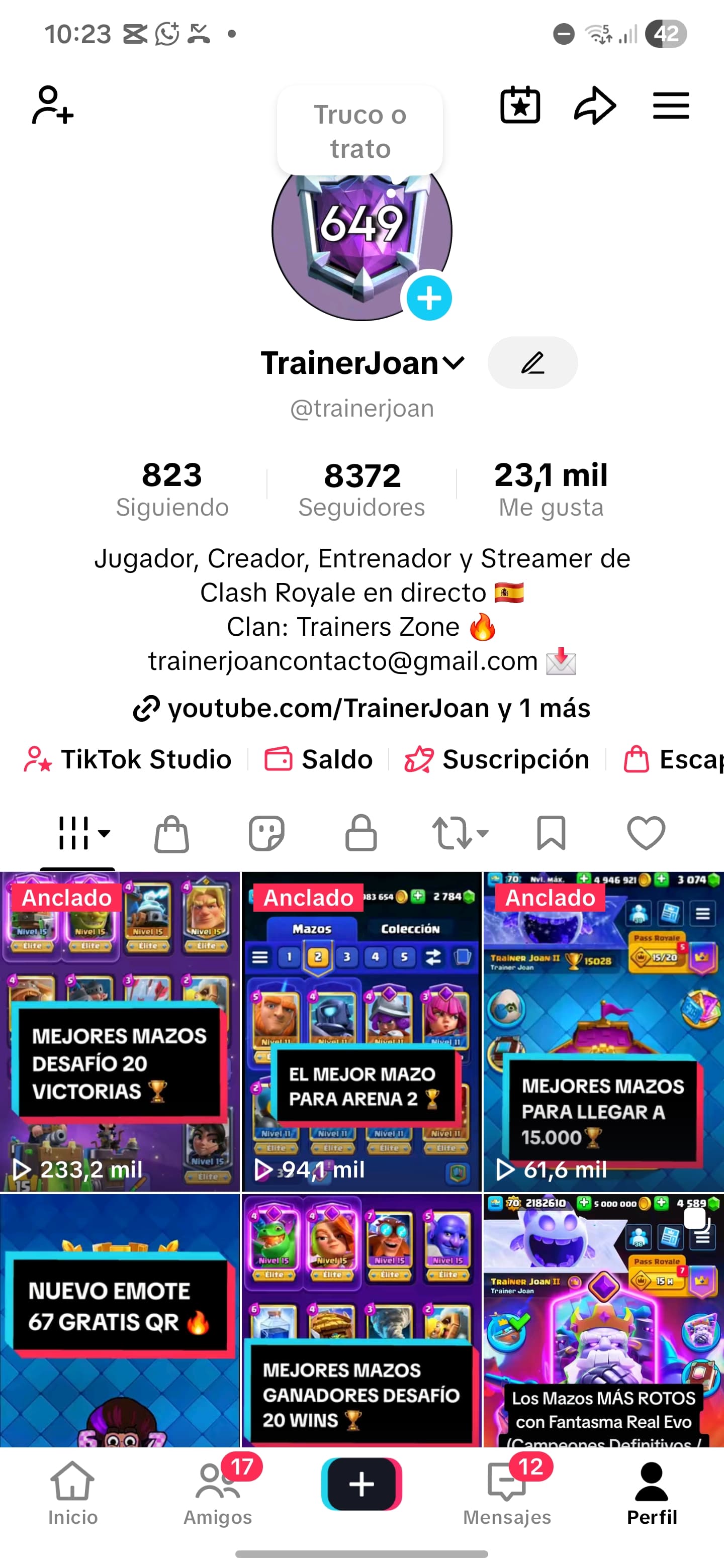Image resolution: width=724 pixels, height=1568 pixels.
Task: Switch to the private videos lock tab
Action: pos(361,833)
